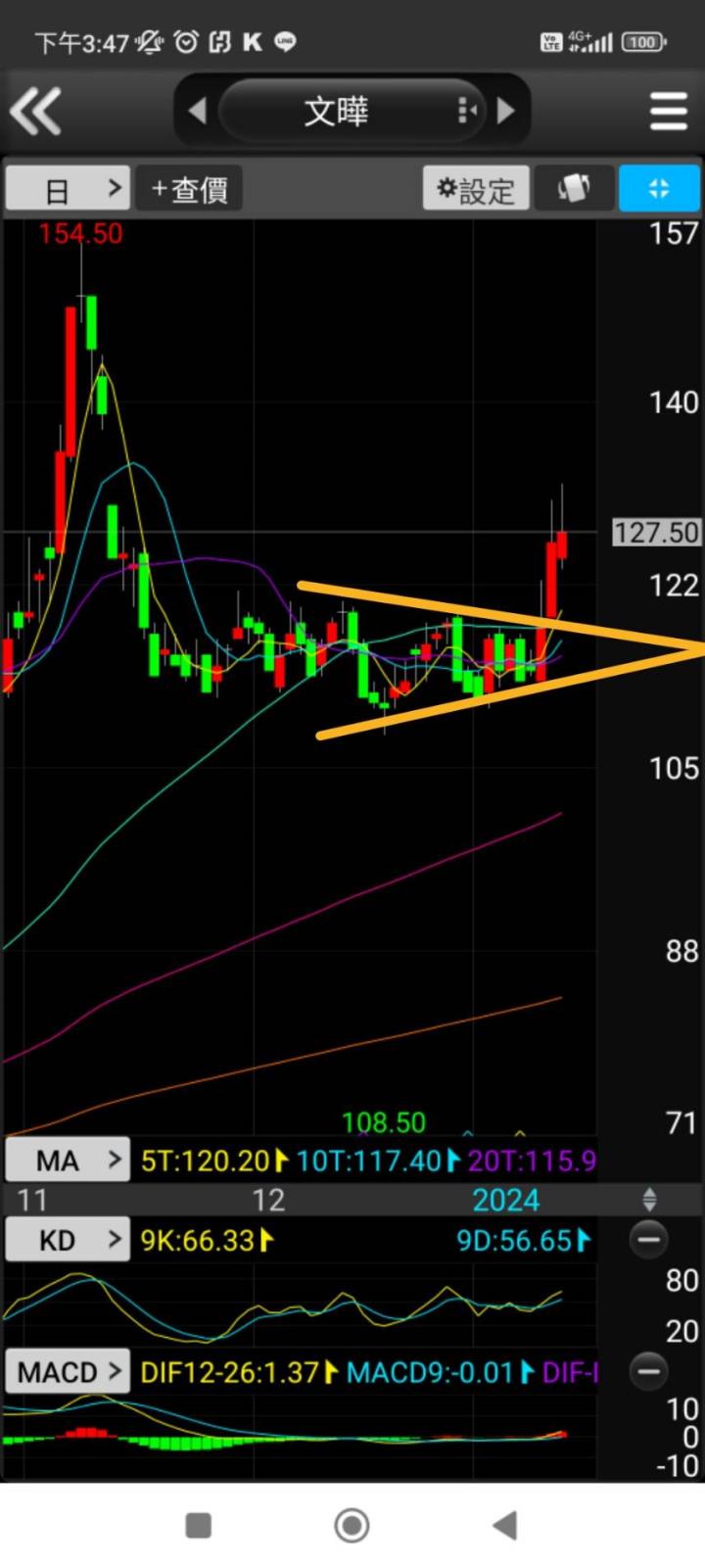
Task: Switch to the next stock
Action: pyautogui.click(x=506, y=111)
